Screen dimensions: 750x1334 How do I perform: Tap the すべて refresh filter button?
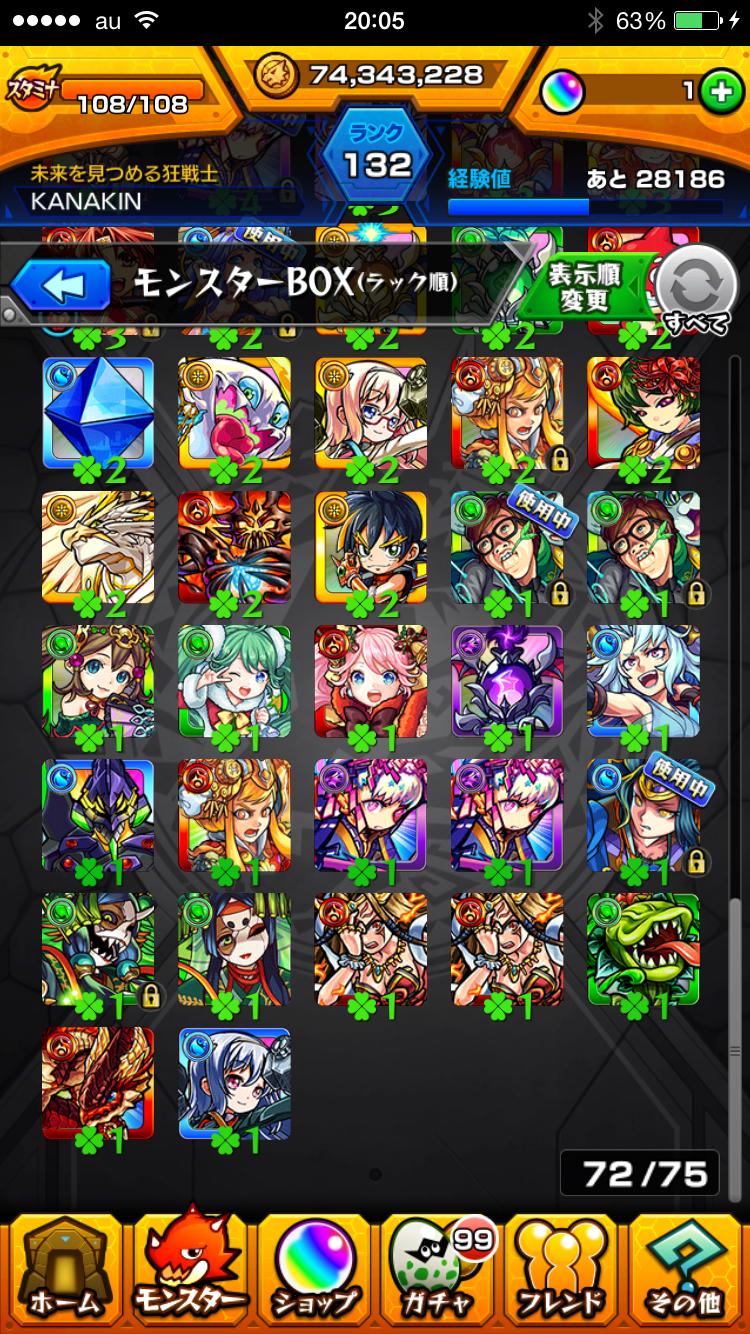[x=697, y=290]
